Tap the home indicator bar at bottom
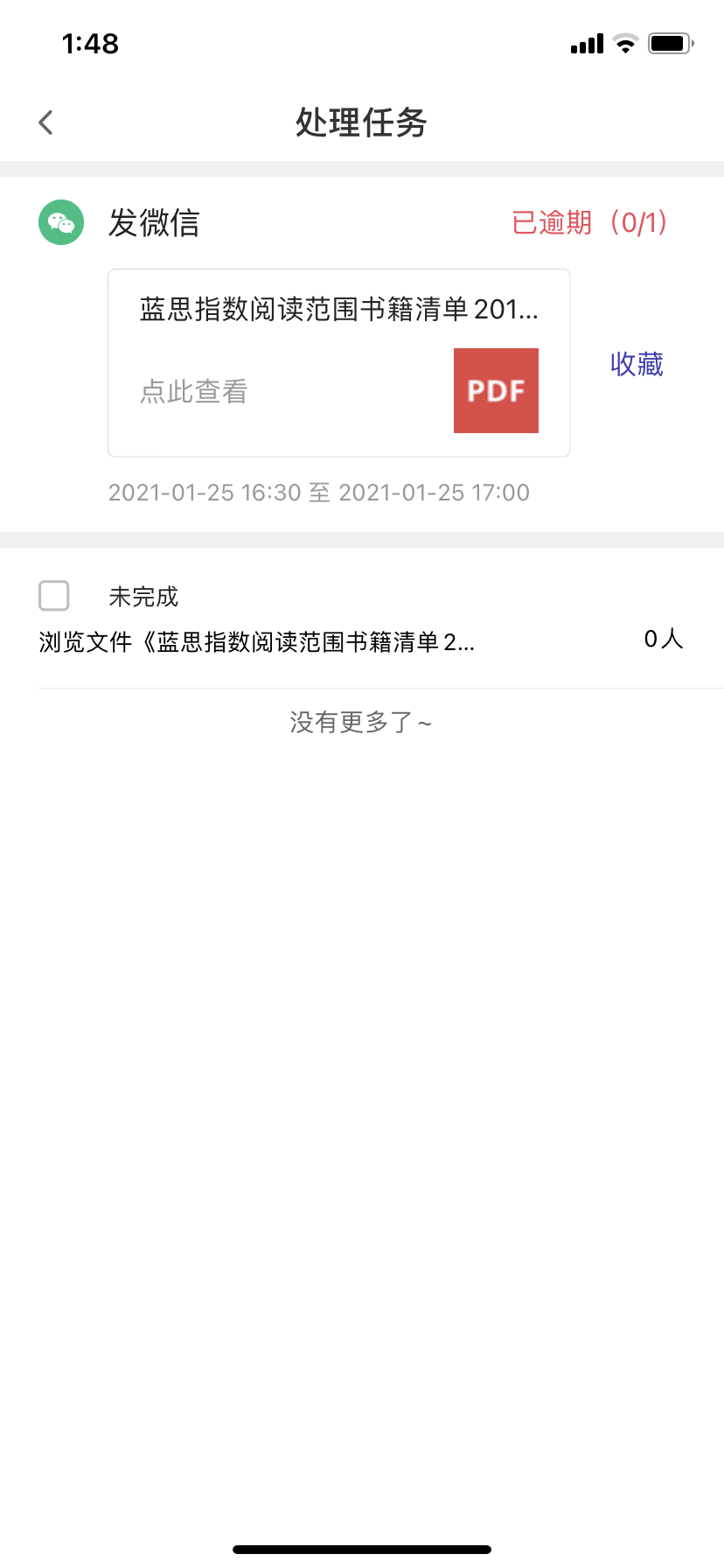The height and width of the screenshot is (1568, 724). [362, 1547]
